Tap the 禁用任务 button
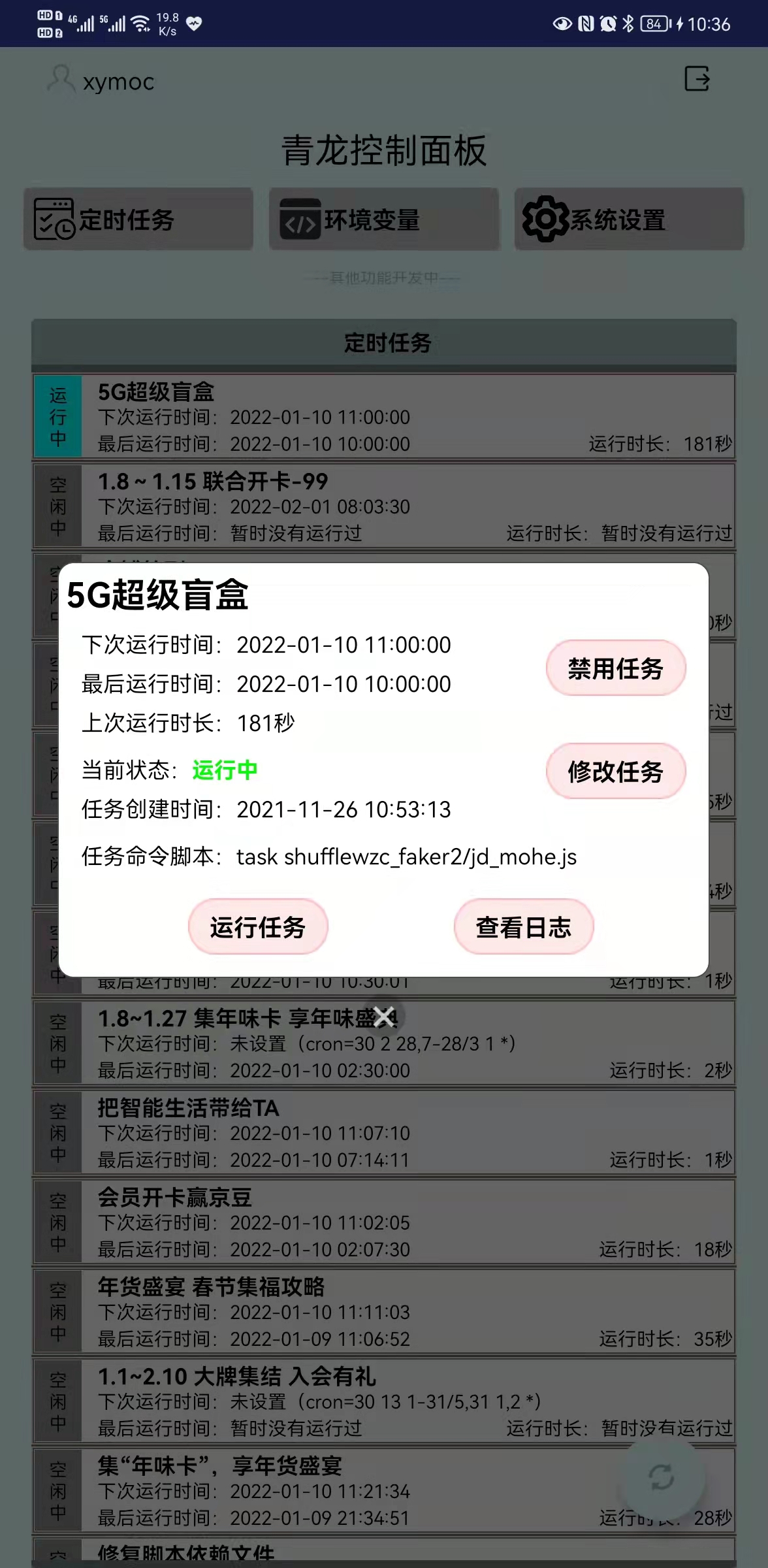 pos(615,668)
